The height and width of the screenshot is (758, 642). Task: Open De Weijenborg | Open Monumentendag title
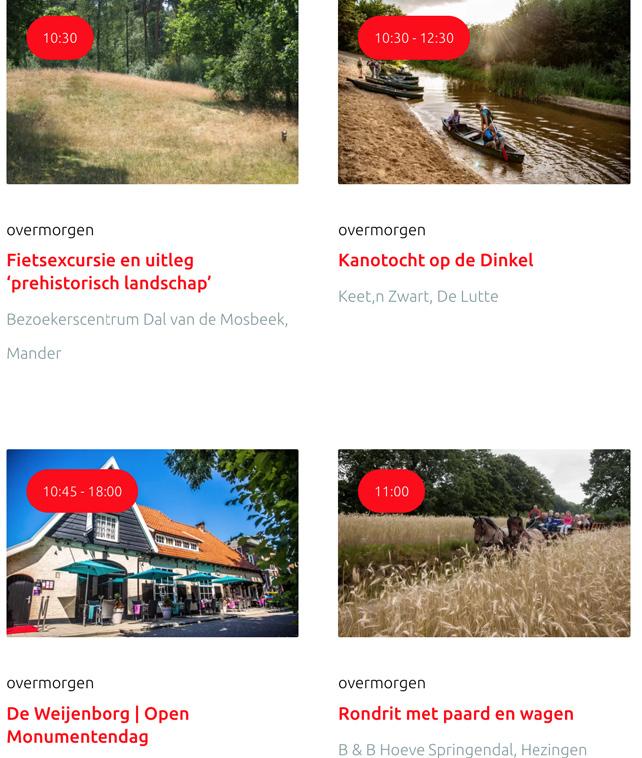[97, 725]
